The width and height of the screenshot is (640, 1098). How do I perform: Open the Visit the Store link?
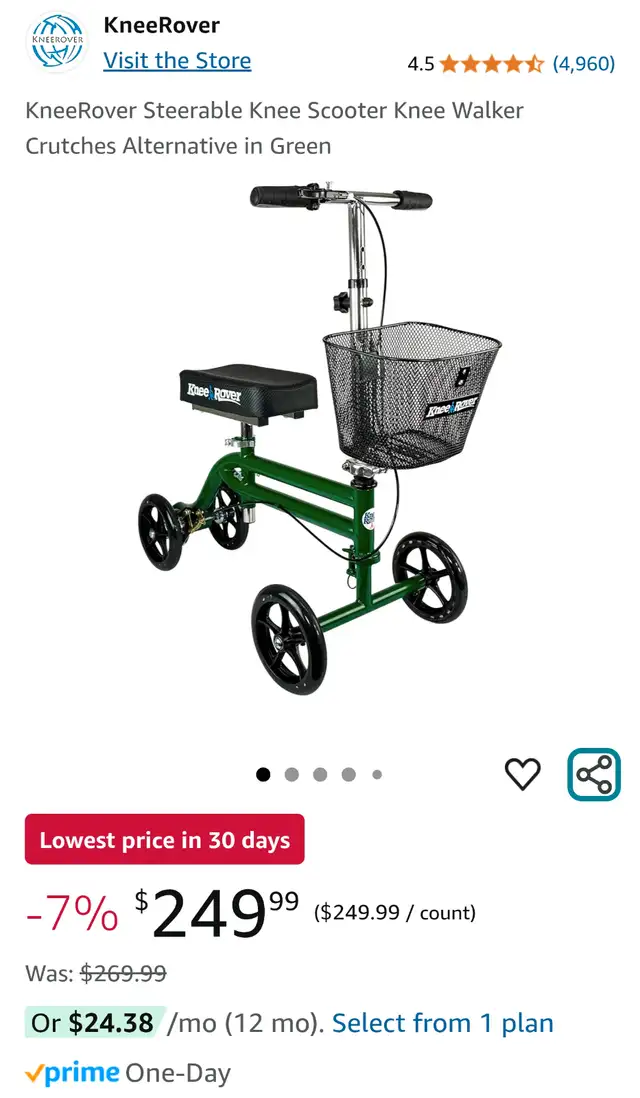(177, 61)
